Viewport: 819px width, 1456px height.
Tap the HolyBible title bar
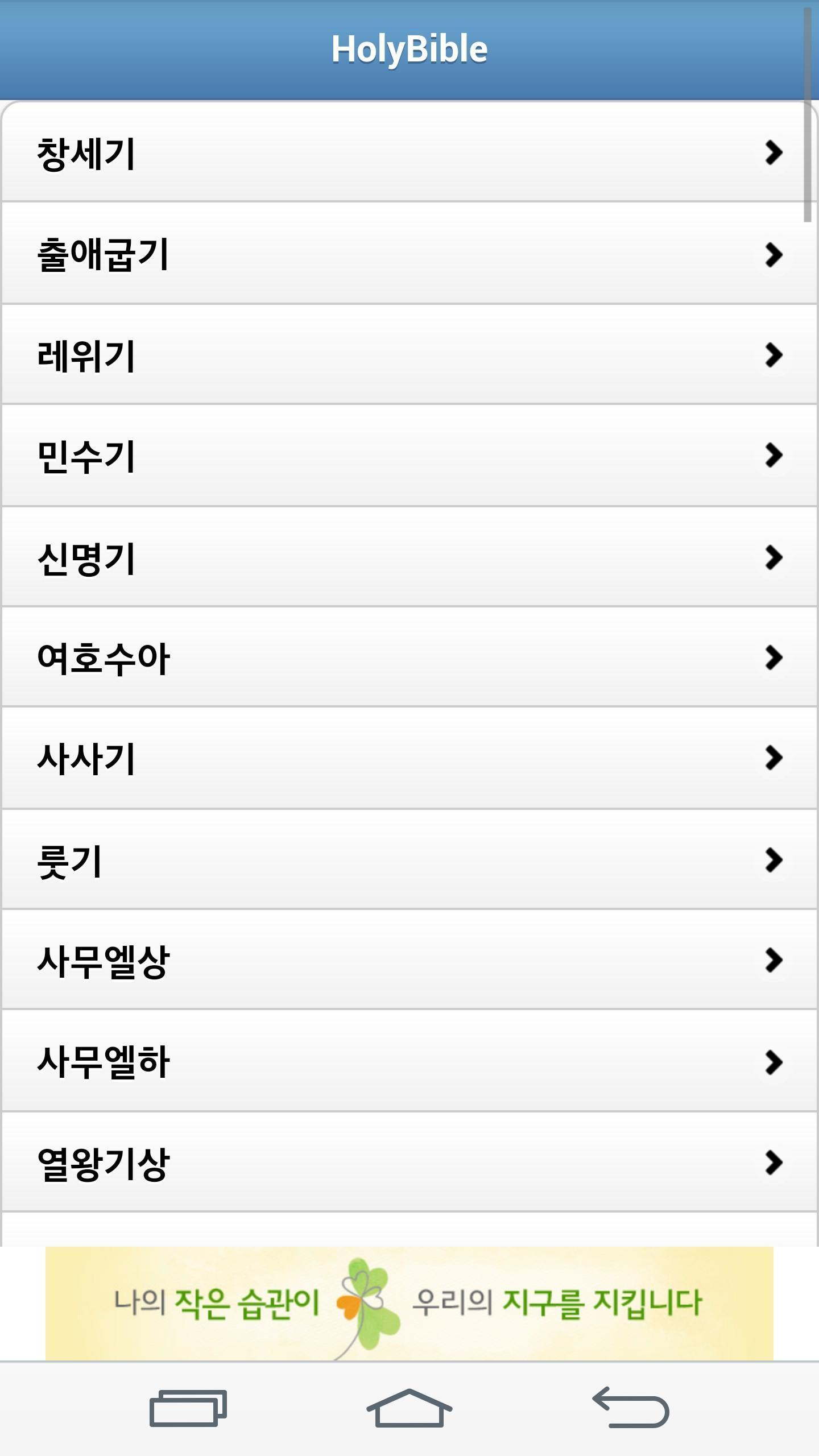click(x=409, y=47)
